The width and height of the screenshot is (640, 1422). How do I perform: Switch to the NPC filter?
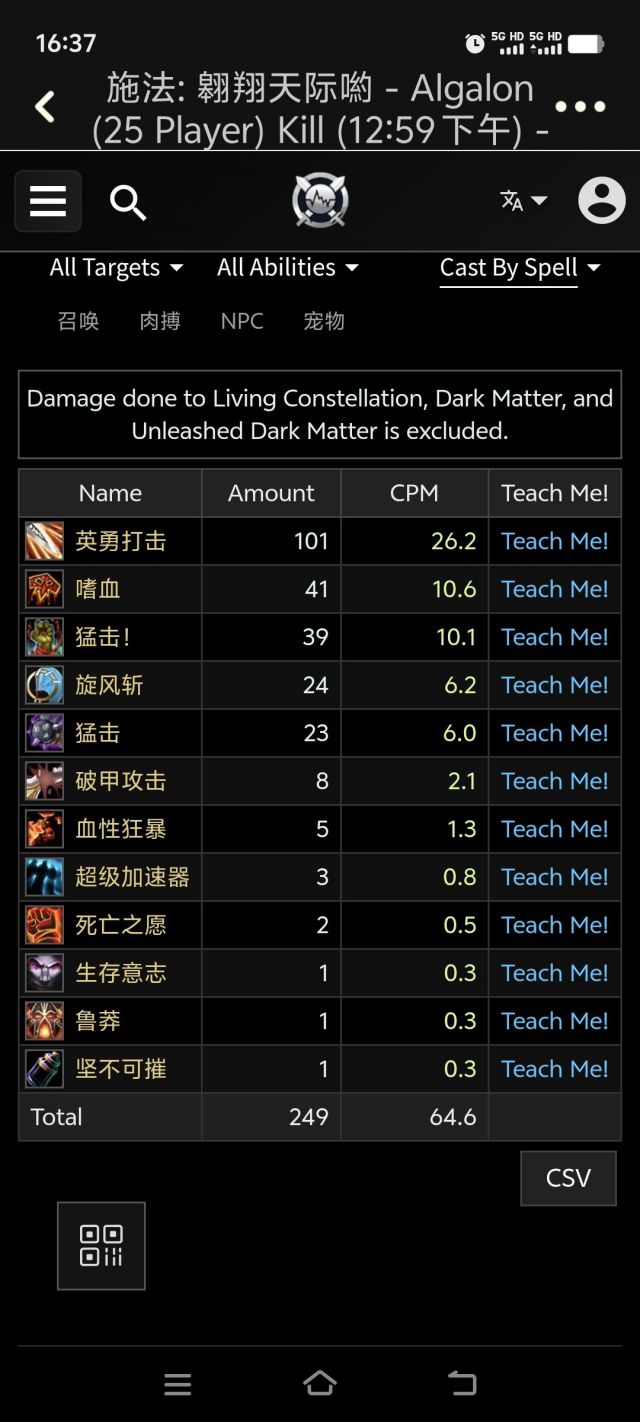[242, 321]
